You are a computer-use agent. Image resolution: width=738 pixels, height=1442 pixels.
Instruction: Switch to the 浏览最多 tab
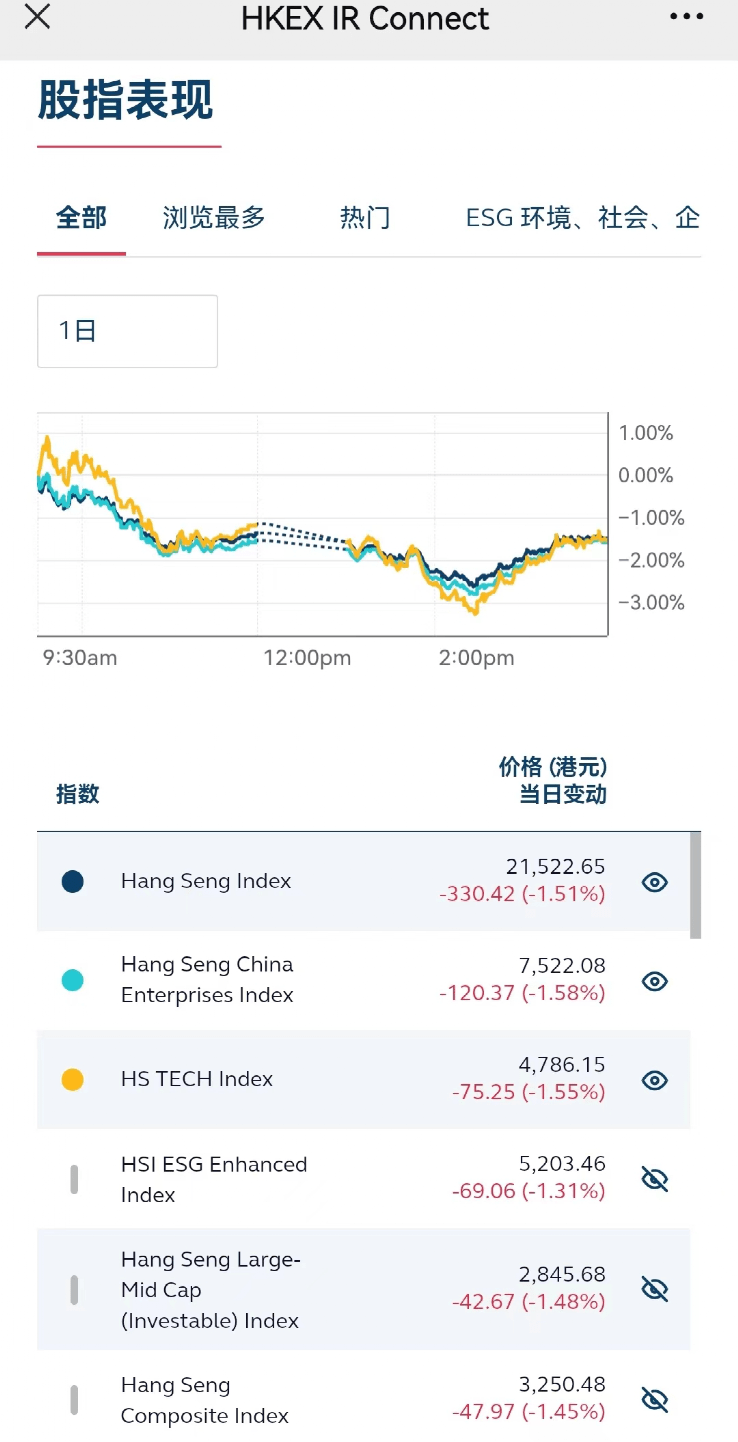tap(214, 217)
